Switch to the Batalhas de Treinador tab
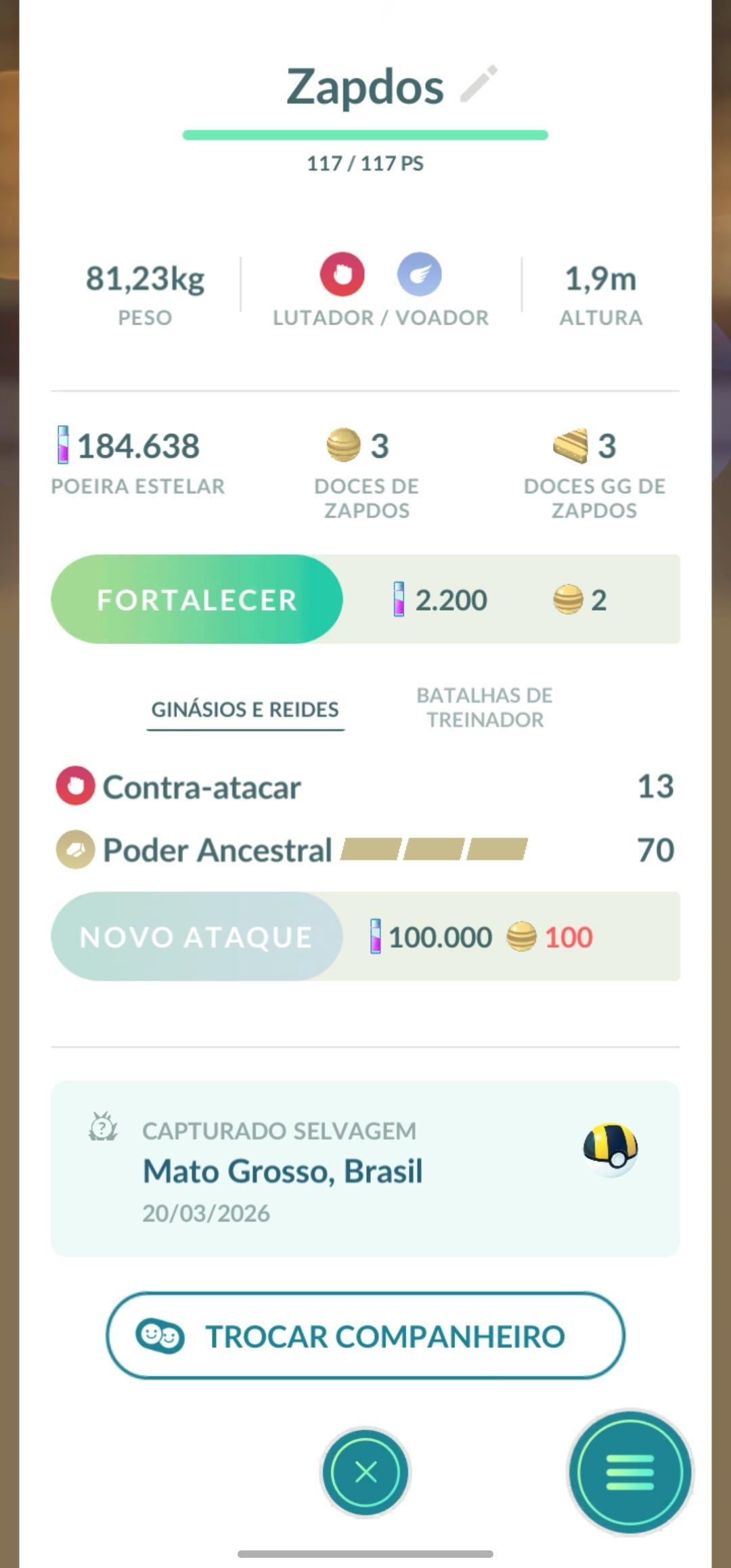The height and width of the screenshot is (1568, 731). [x=485, y=707]
